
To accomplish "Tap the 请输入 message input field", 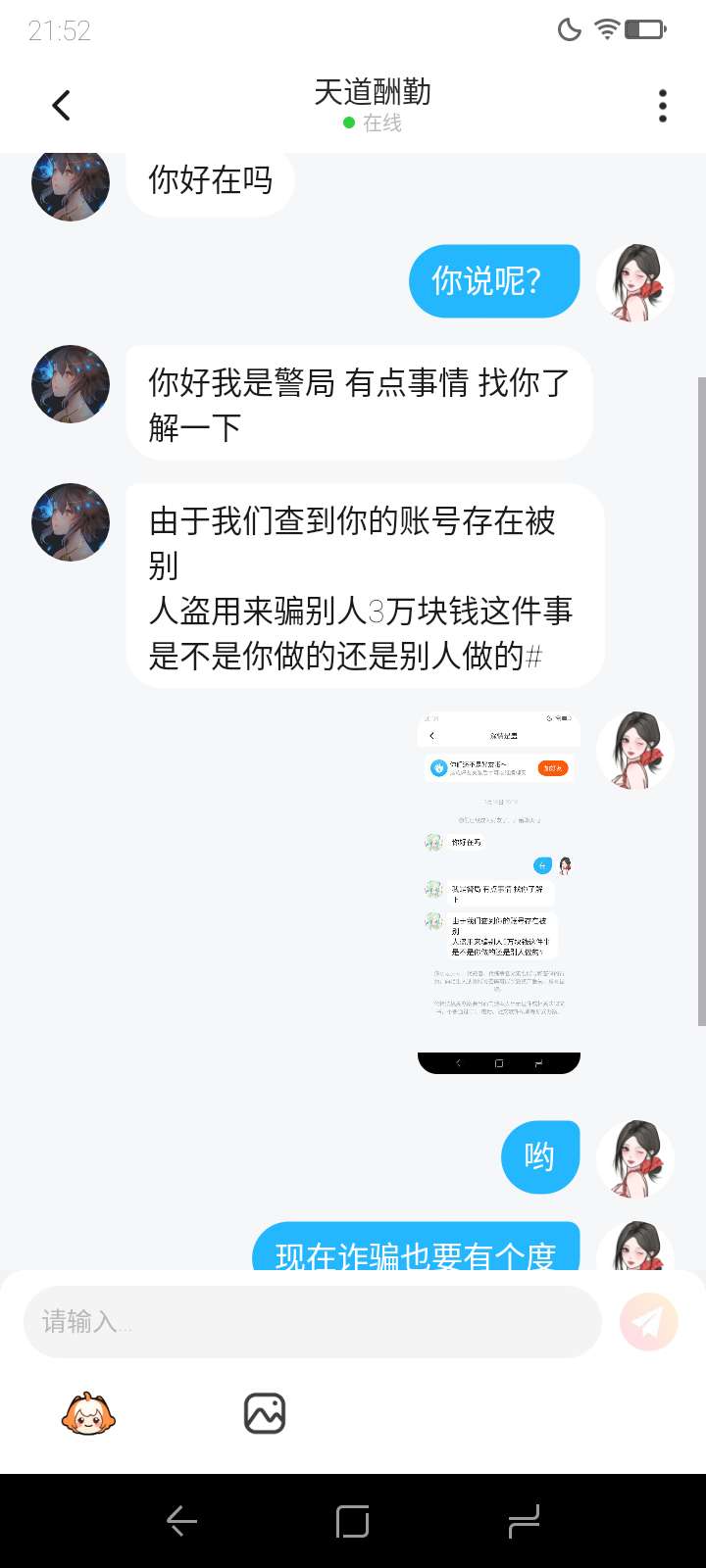I will pyautogui.click(x=312, y=1322).
